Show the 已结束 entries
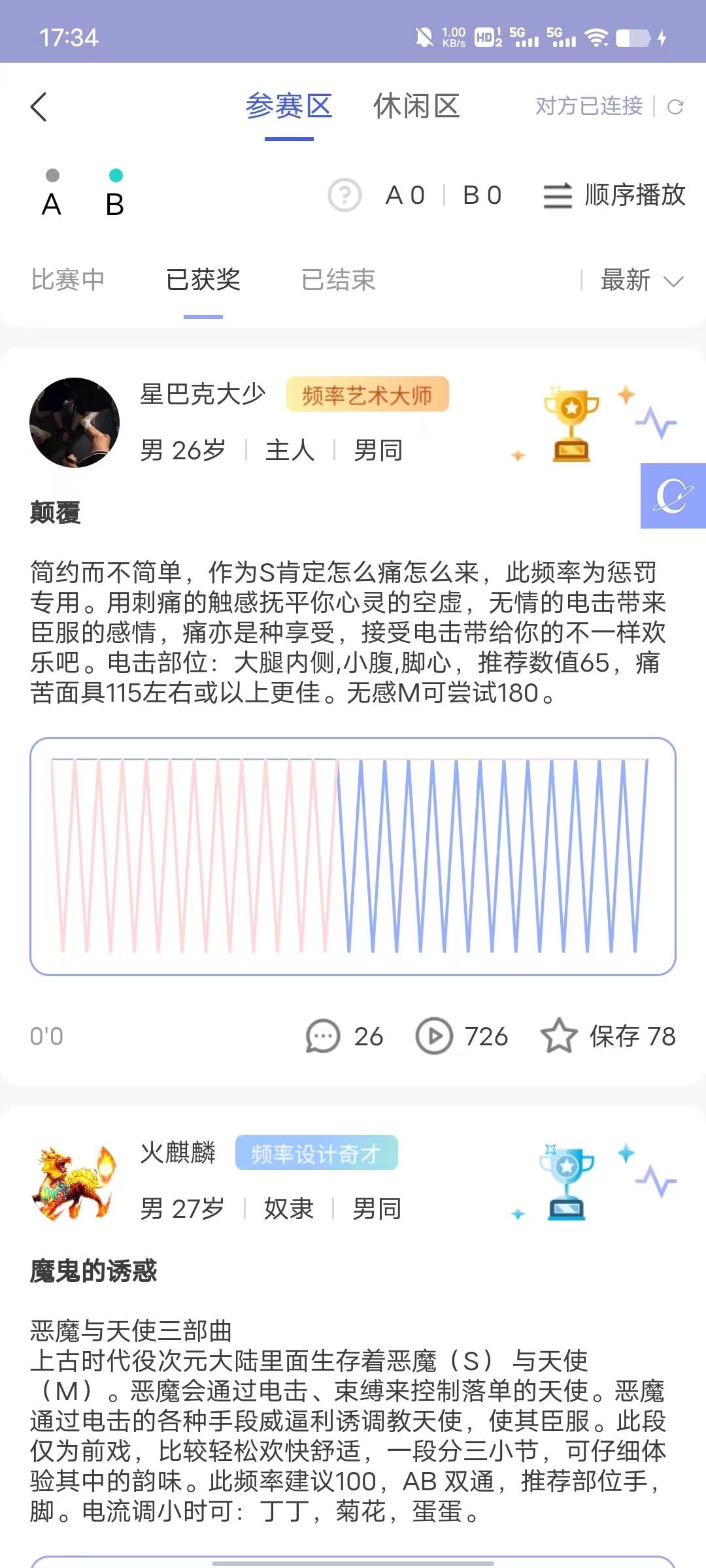 pos(338,280)
